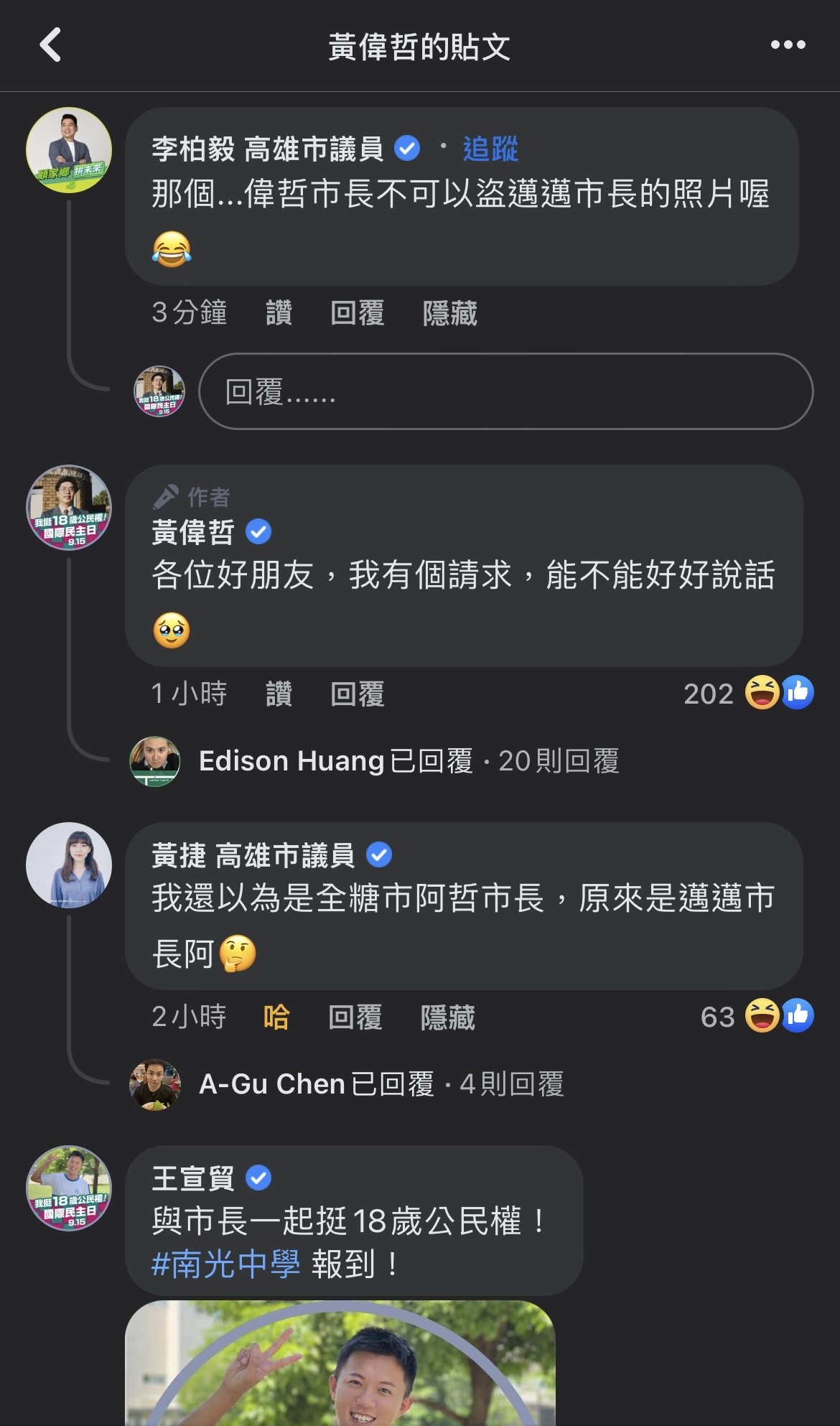Expand A-Gu Chen's 4 replies
The width and height of the screenshot is (840, 1426).
pos(381,1084)
